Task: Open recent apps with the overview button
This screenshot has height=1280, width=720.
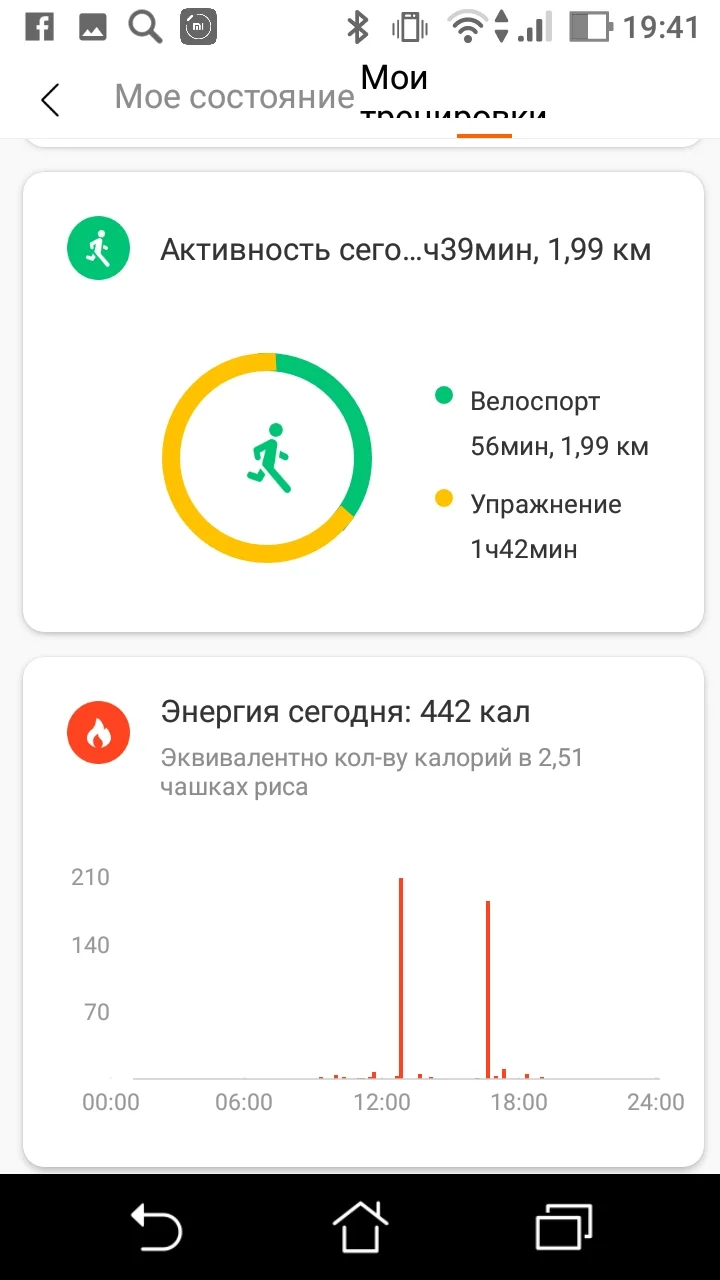Action: 563,1226
